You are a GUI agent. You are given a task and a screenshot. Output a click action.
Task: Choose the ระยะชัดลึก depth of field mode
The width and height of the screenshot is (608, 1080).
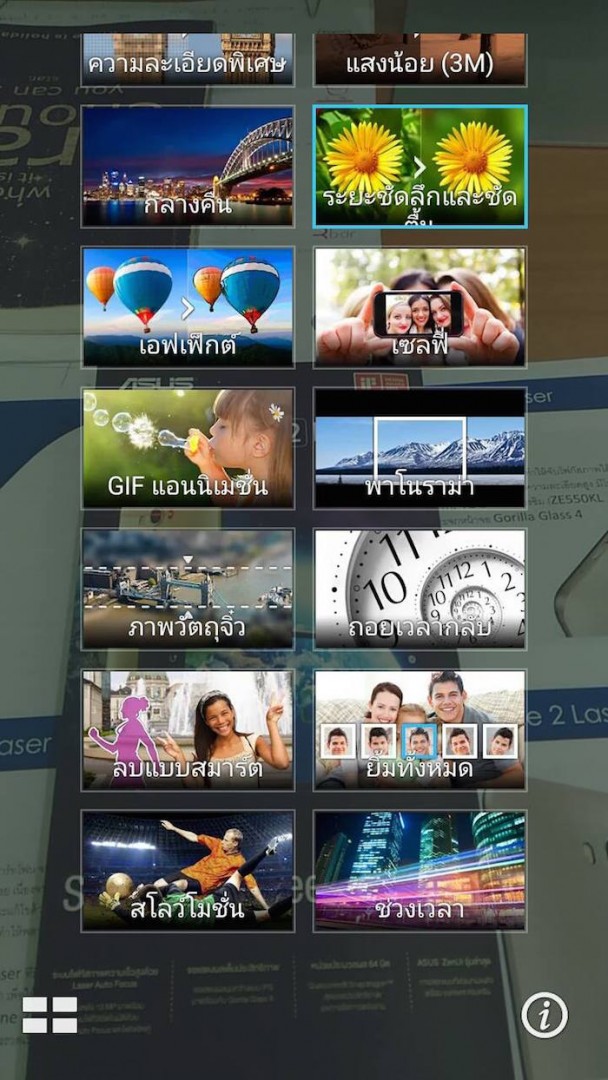coord(420,166)
